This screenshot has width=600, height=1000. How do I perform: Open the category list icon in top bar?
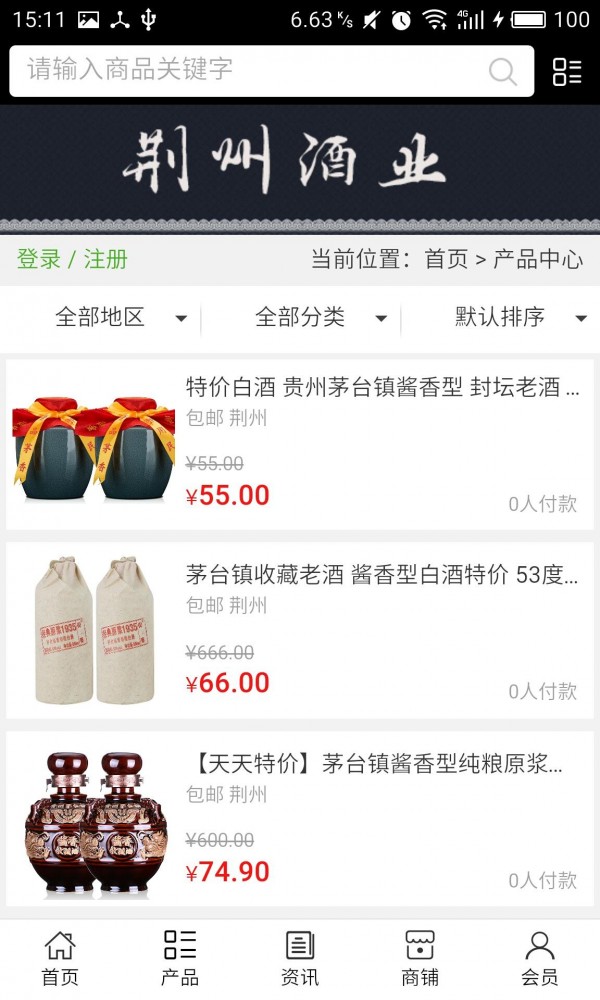coord(567,71)
